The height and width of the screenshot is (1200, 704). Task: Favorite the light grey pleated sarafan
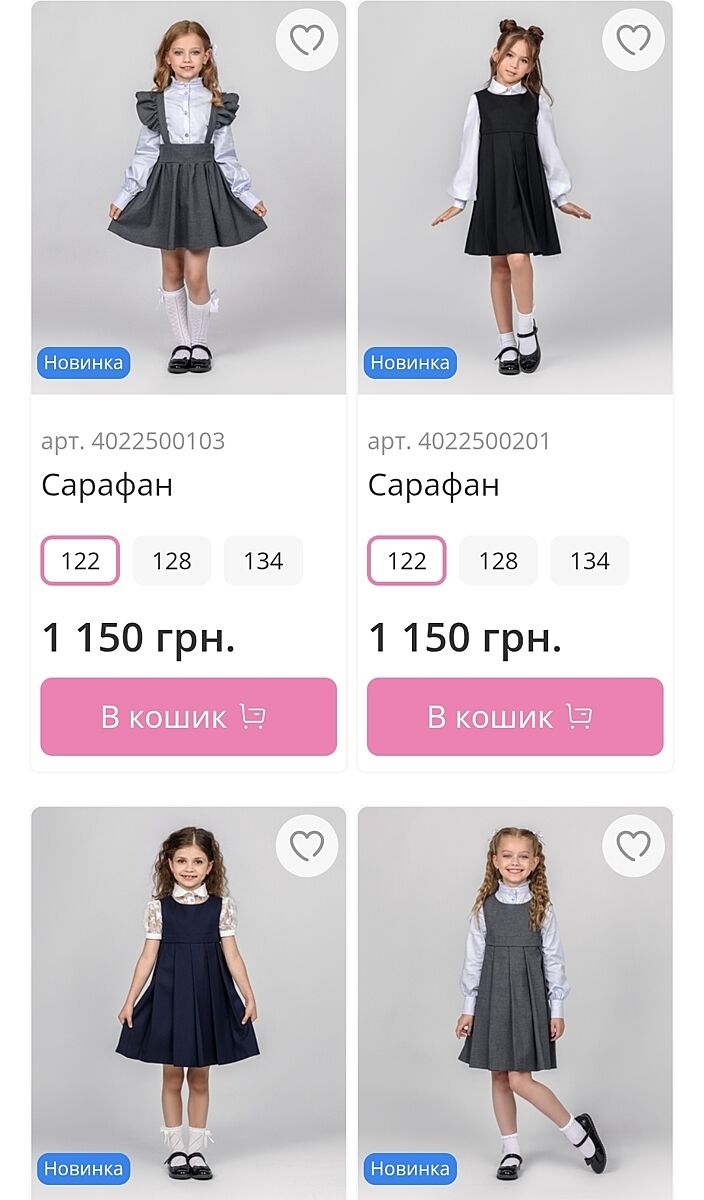pyautogui.click(x=633, y=846)
